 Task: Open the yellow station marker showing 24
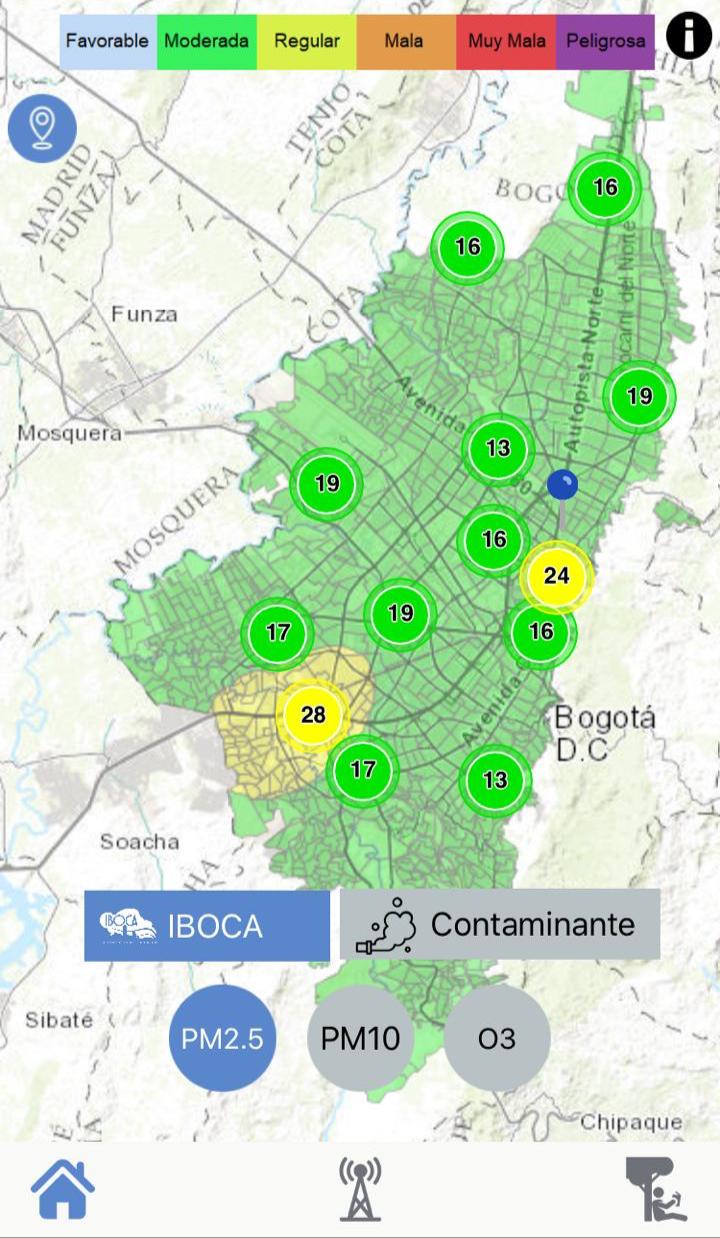click(x=556, y=576)
